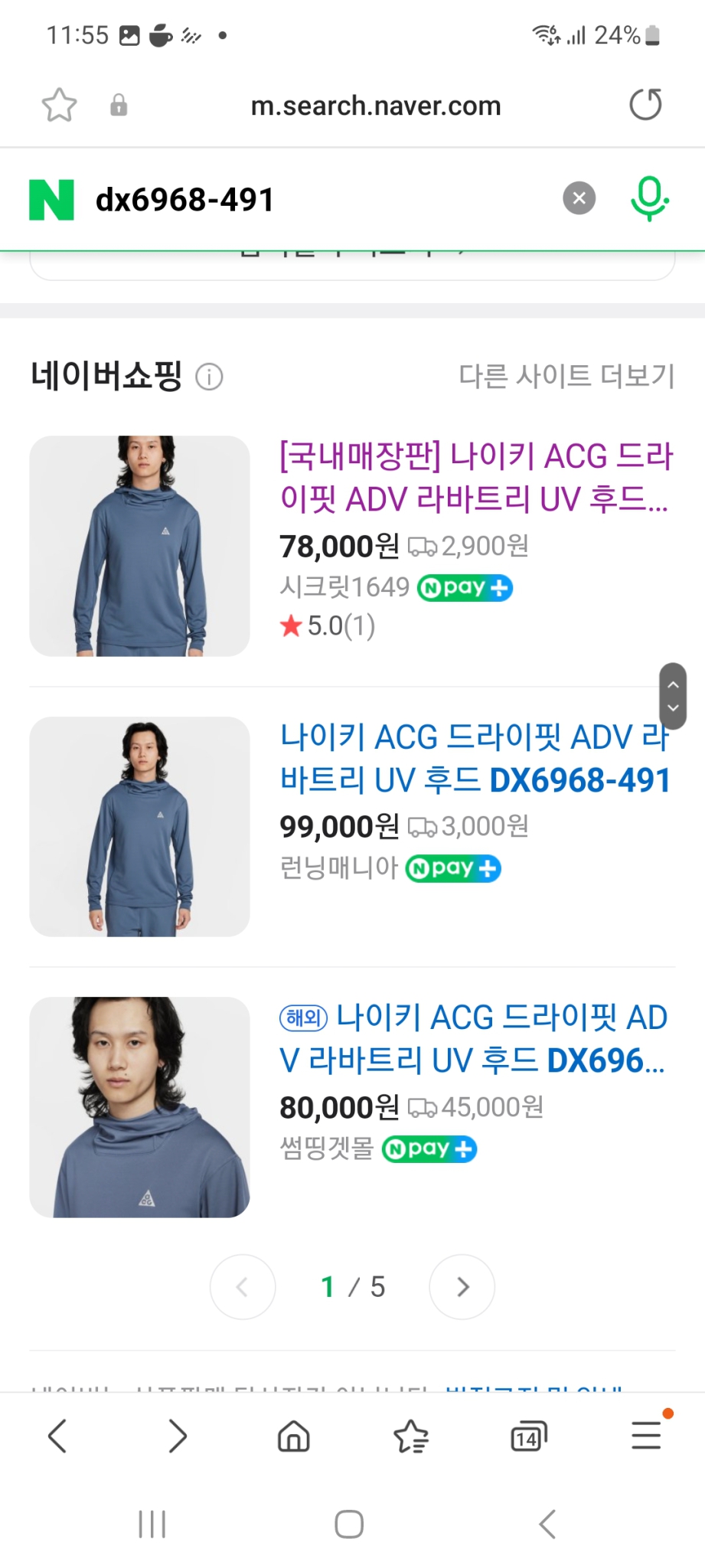This screenshot has width=705, height=1568.
Task: Open the browser menu with the hamburger icon
Action: click(645, 1436)
